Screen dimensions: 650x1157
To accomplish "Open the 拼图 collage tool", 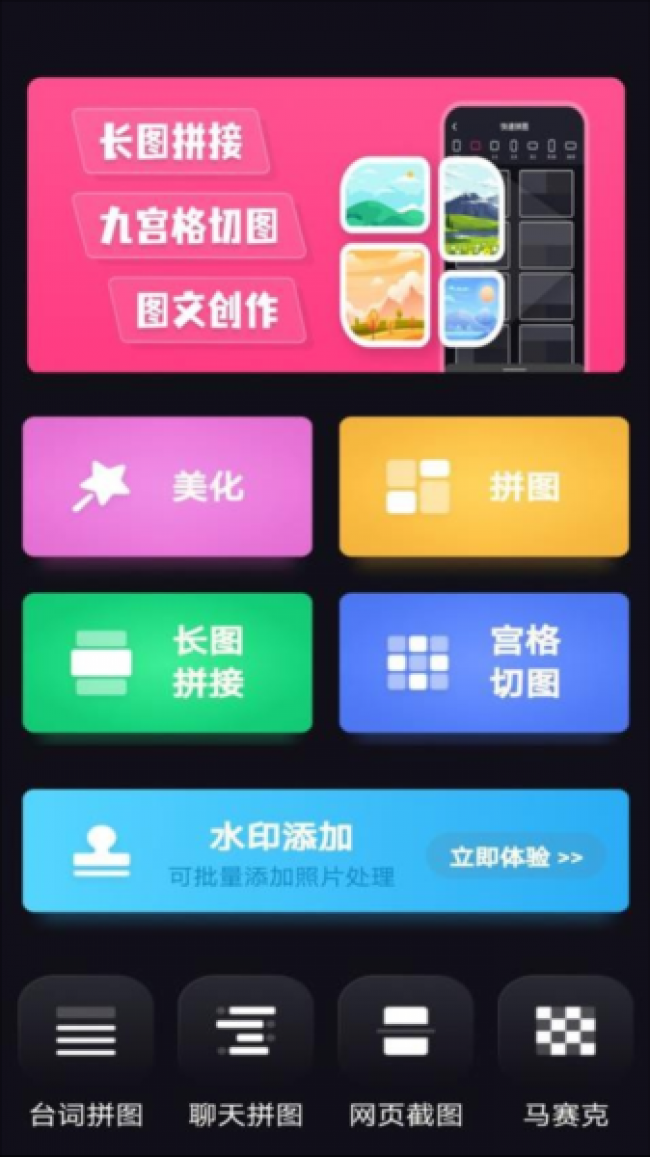I will tap(484, 487).
